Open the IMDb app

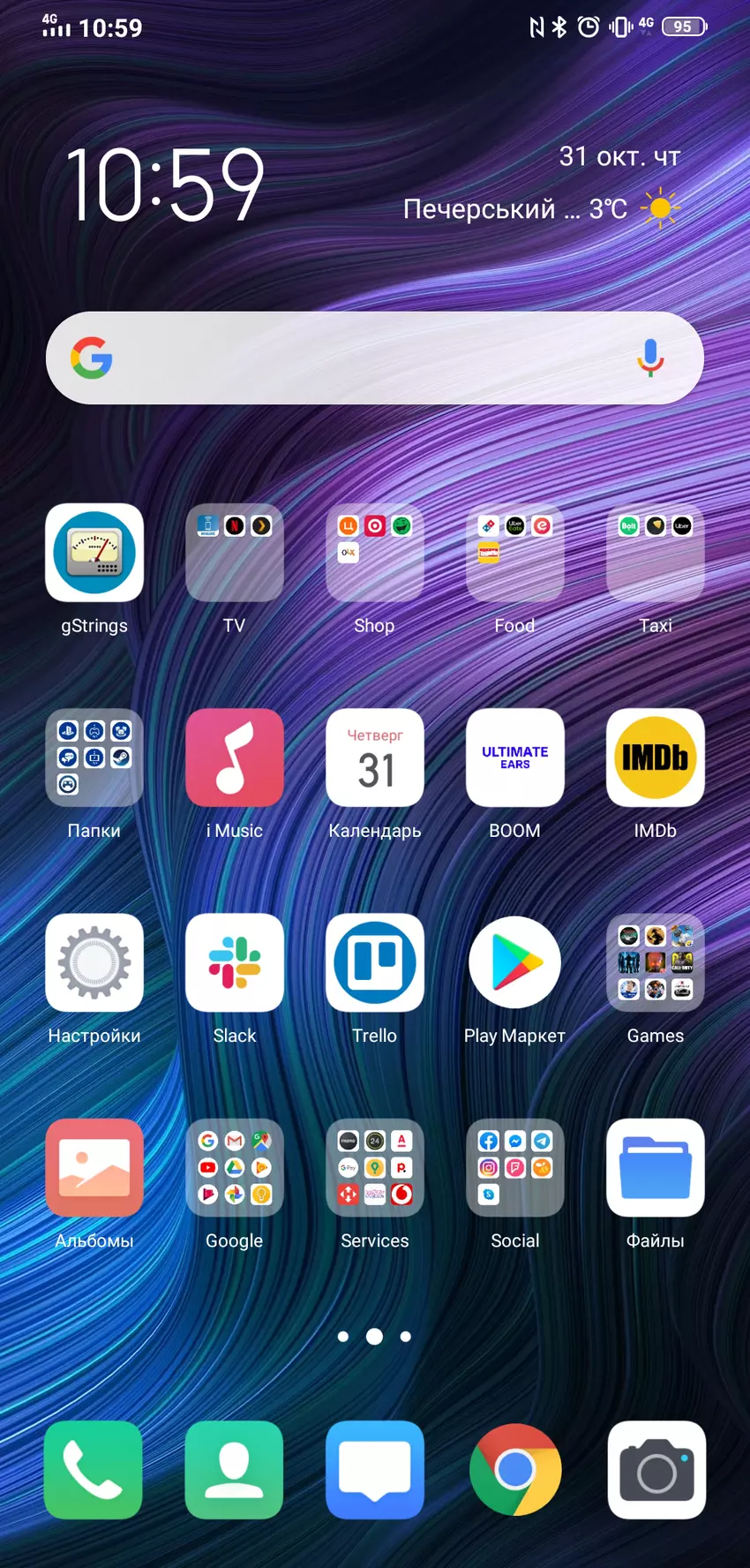pos(655,758)
